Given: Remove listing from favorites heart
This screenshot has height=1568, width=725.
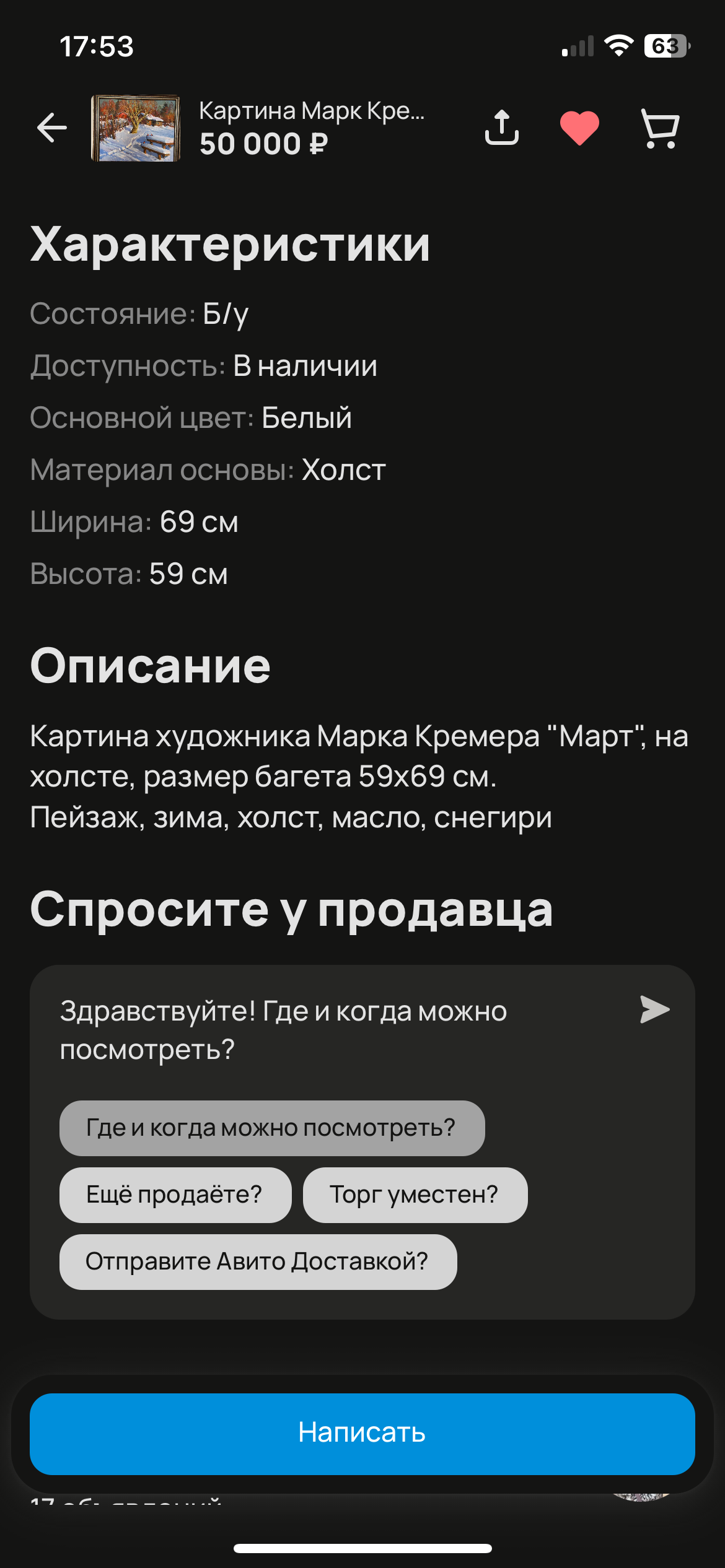Looking at the screenshot, I should click(579, 128).
